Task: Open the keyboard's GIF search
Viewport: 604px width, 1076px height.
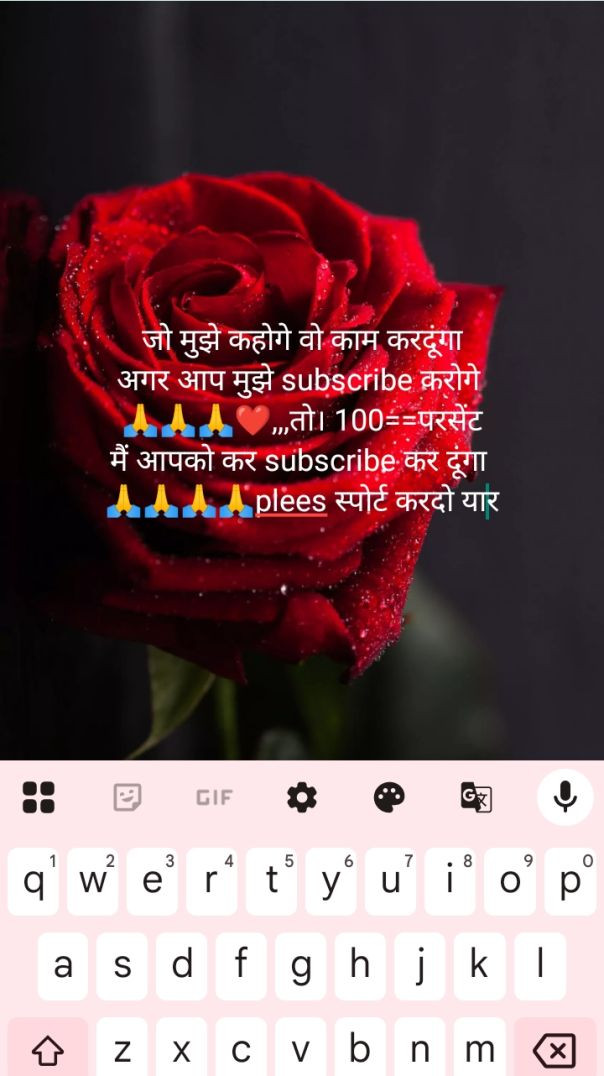Action: tap(214, 797)
